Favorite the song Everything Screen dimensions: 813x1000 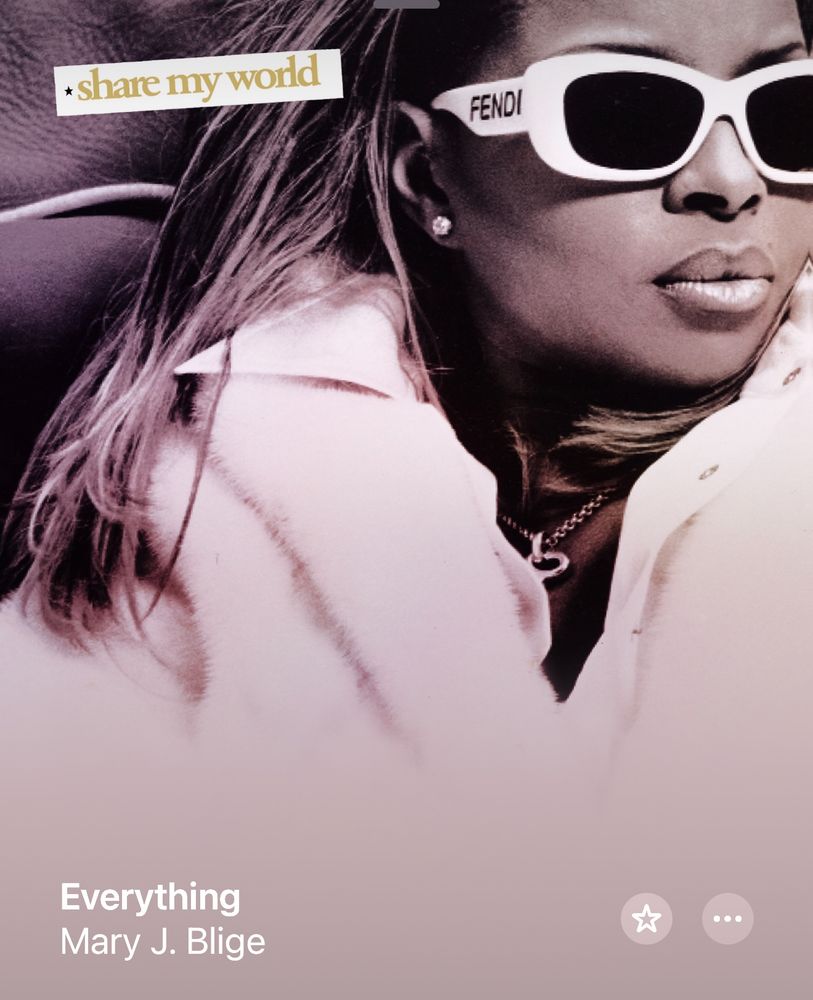[x=646, y=918]
